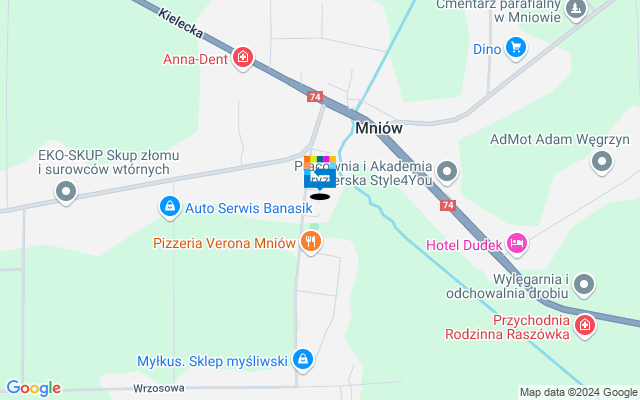Open the Cmentarz parafialny w Mniowie marker
The height and width of the screenshot is (400, 640).
[x=575, y=9]
